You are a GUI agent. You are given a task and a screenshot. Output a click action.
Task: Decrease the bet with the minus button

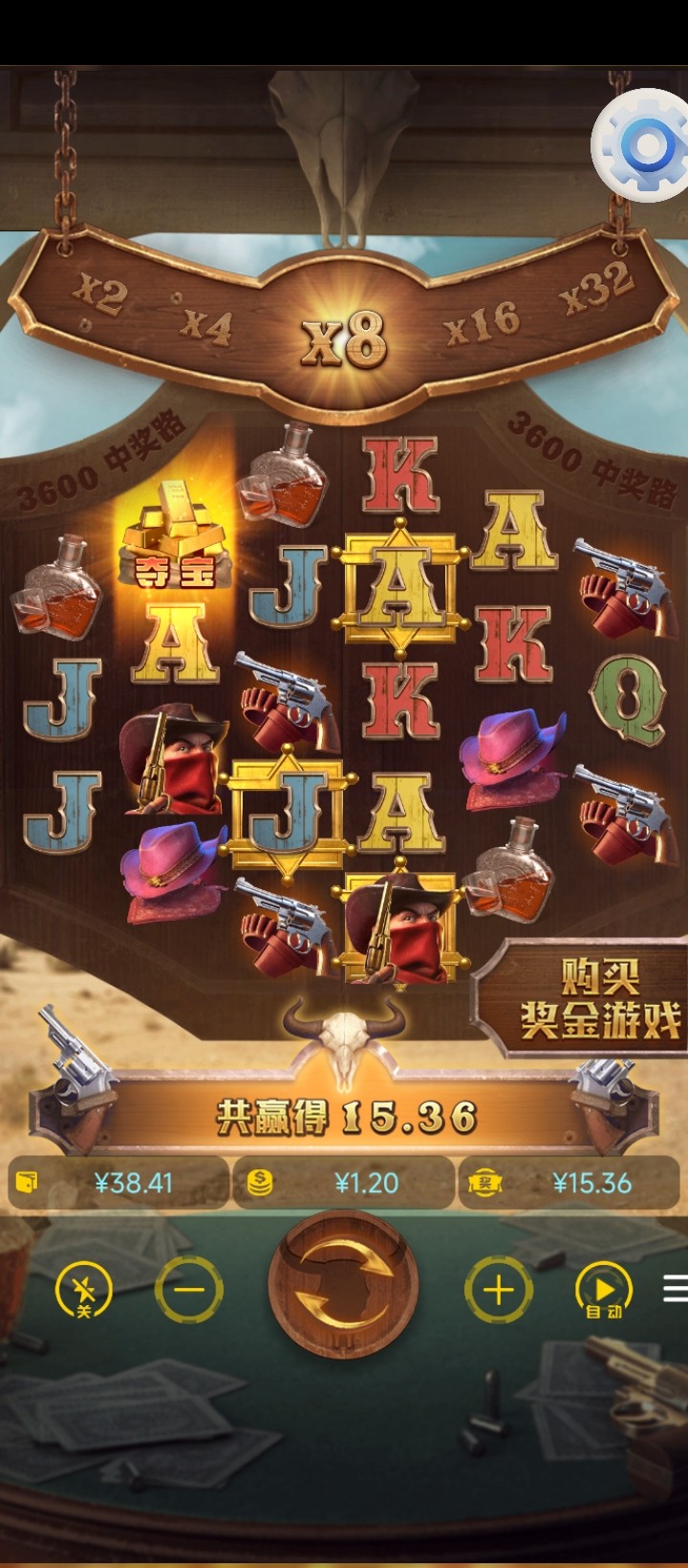click(189, 1290)
